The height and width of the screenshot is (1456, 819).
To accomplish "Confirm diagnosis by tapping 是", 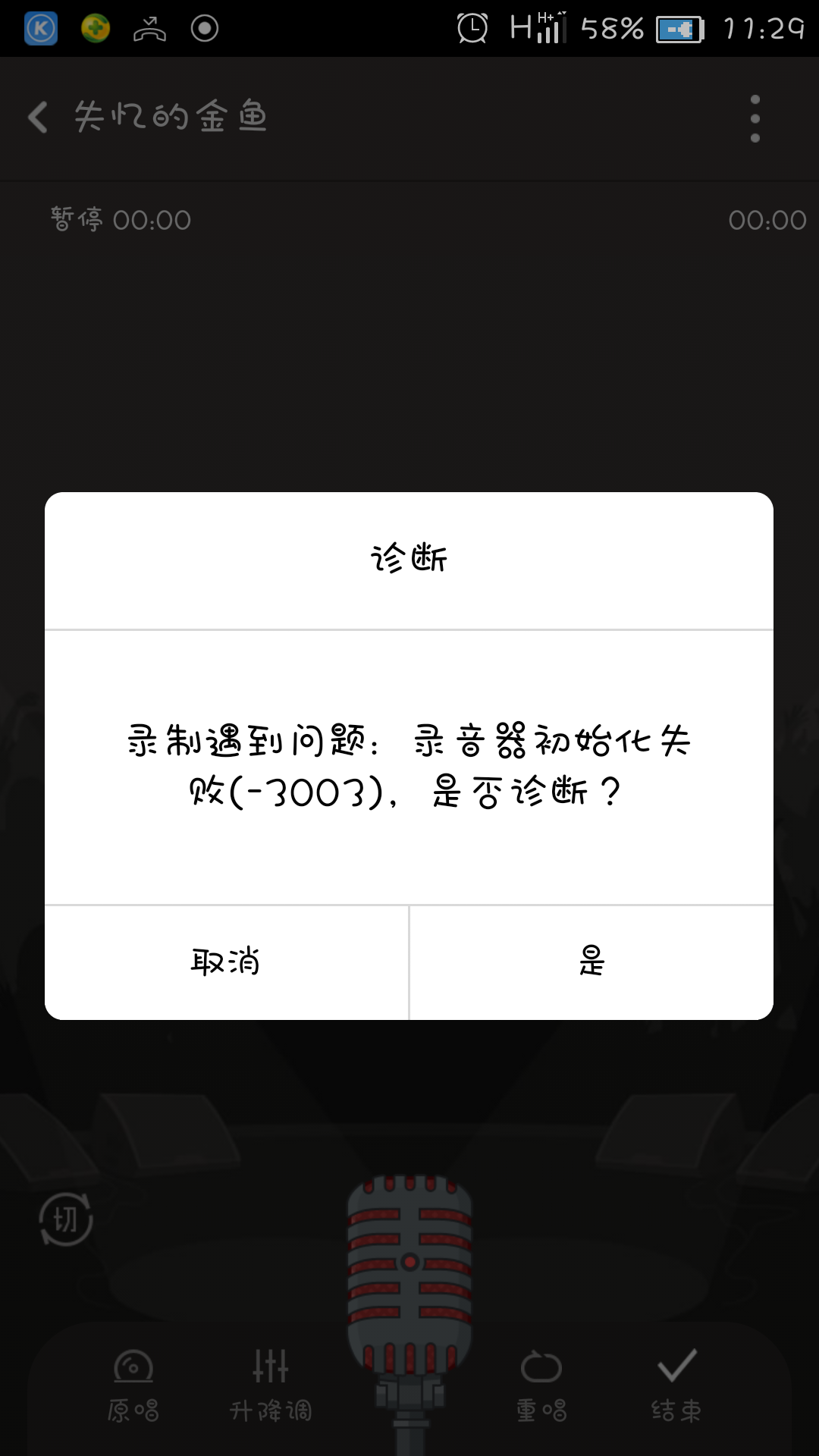I will pyautogui.click(x=591, y=962).
